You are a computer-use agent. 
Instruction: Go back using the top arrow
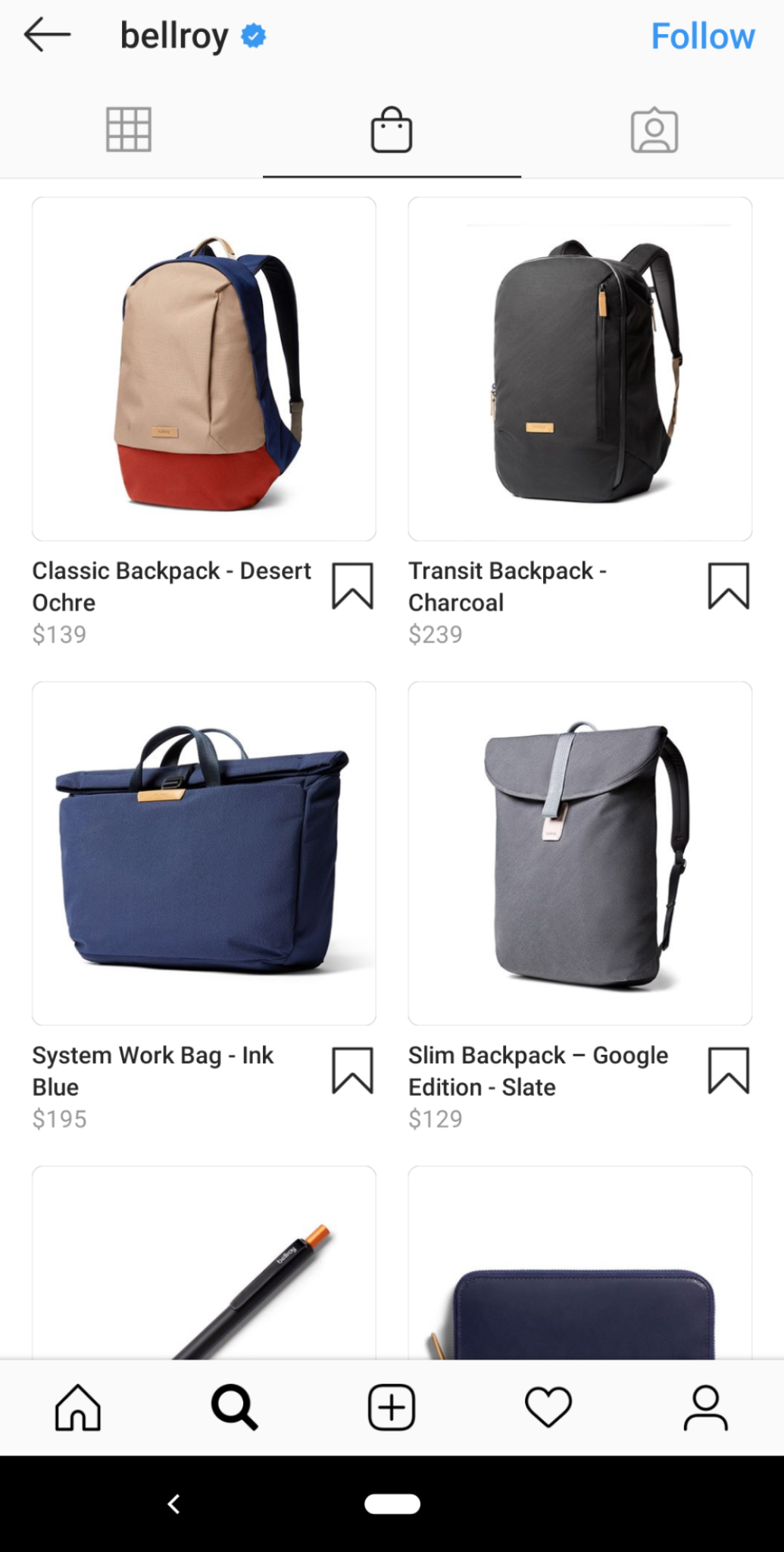click(47, 35)
